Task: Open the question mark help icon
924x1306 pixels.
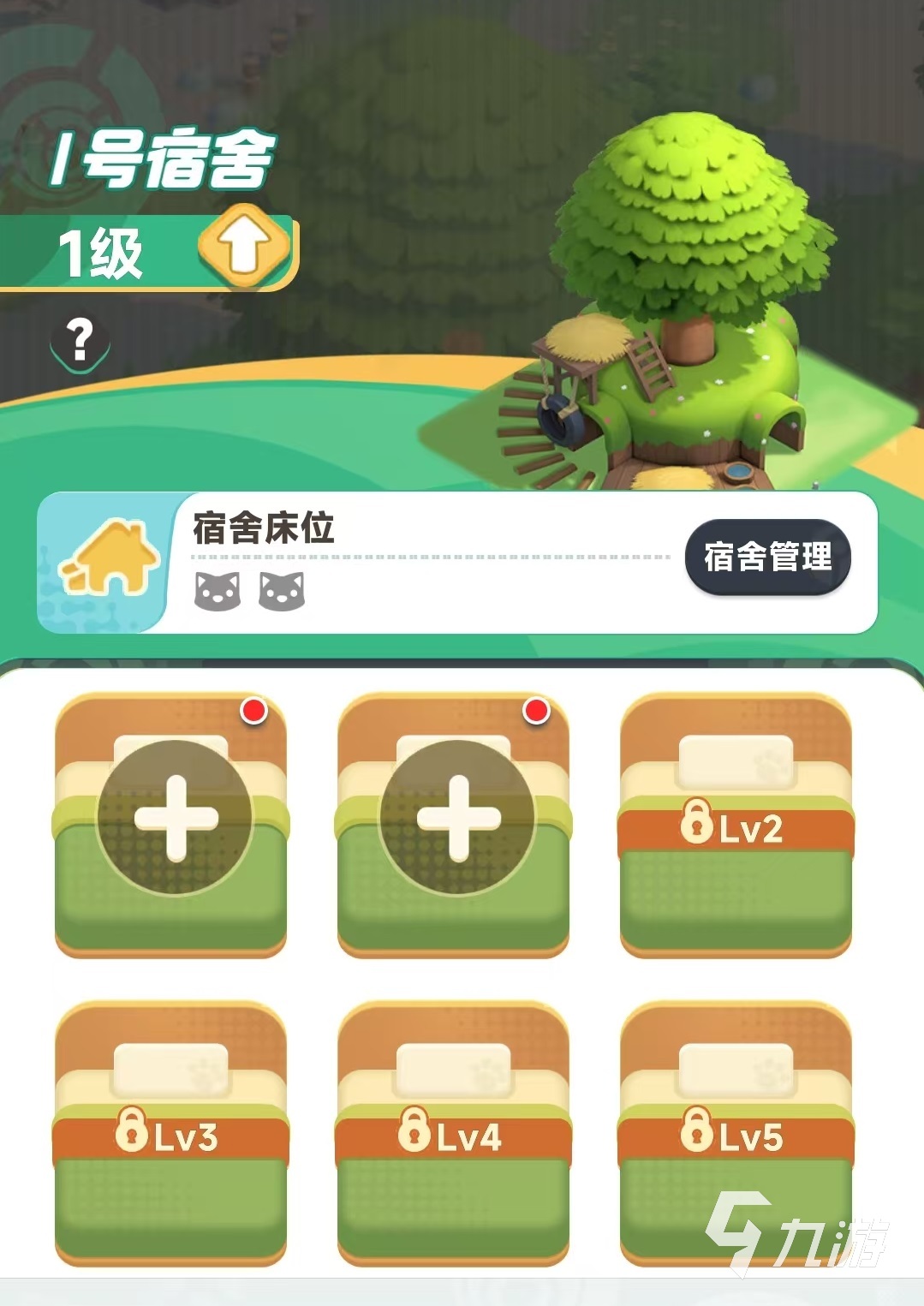Action: (80, 342)
